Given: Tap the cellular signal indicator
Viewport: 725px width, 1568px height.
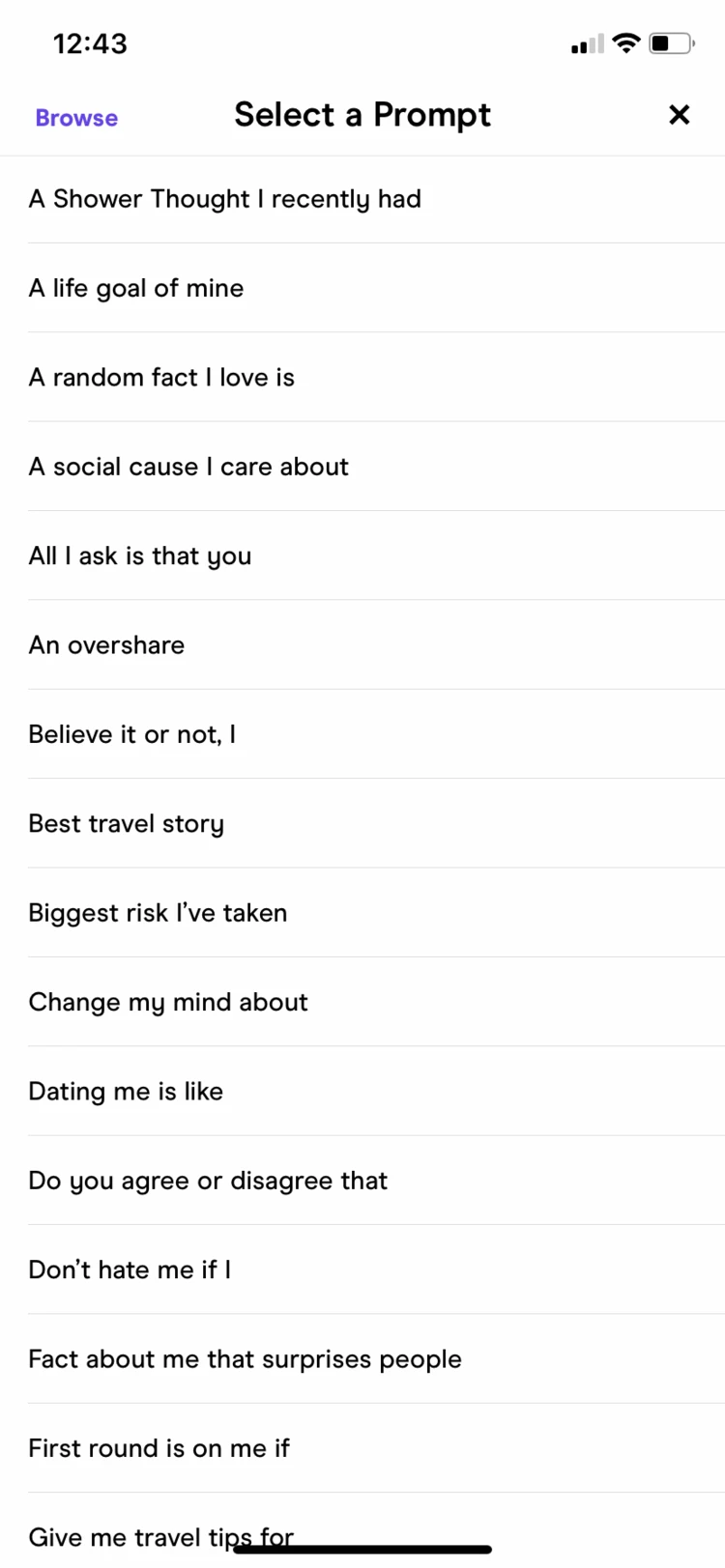Looking at the screenshot, I should [x=584, y=43].
